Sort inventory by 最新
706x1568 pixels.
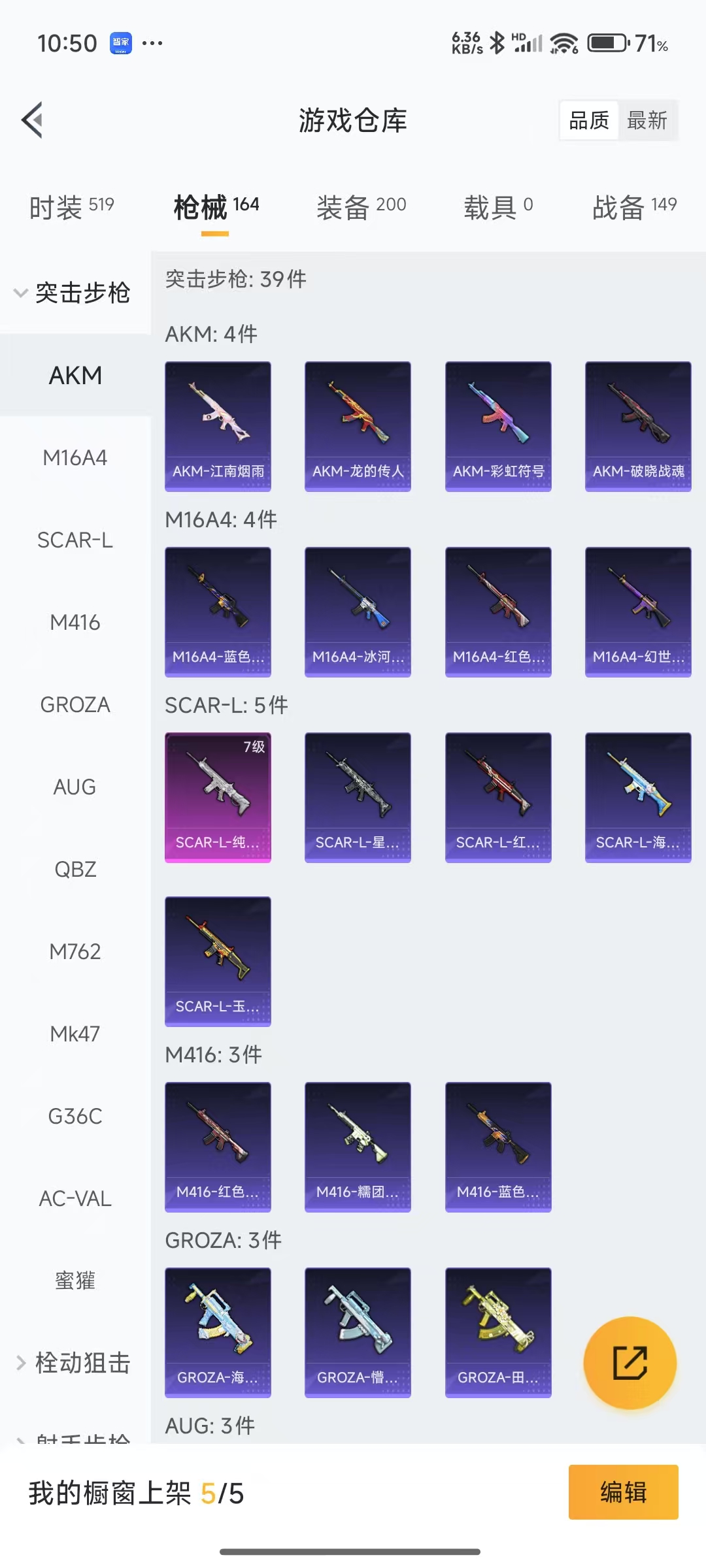647,120
